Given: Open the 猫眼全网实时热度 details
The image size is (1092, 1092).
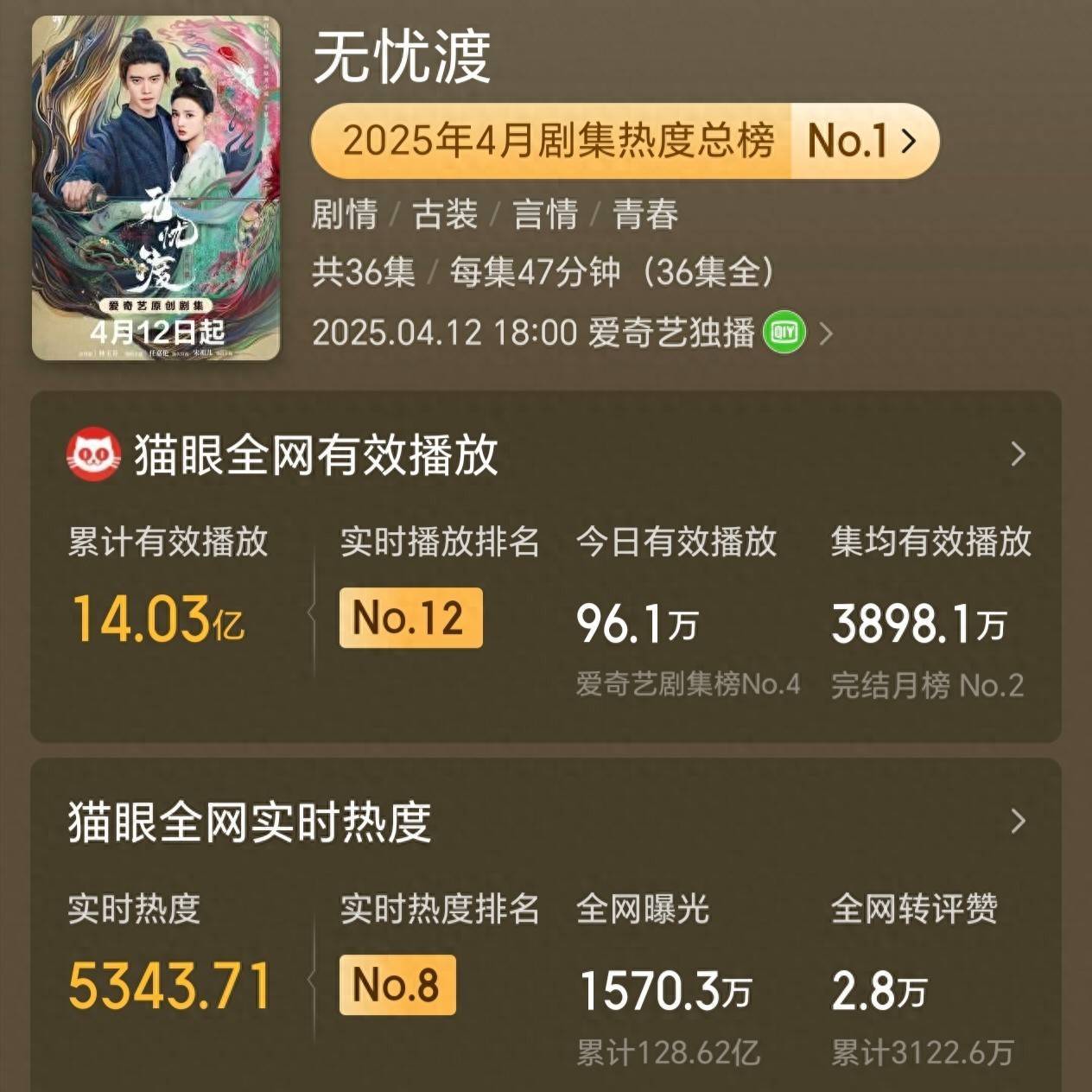Looking at the screenshot, I should (1018, 822).
